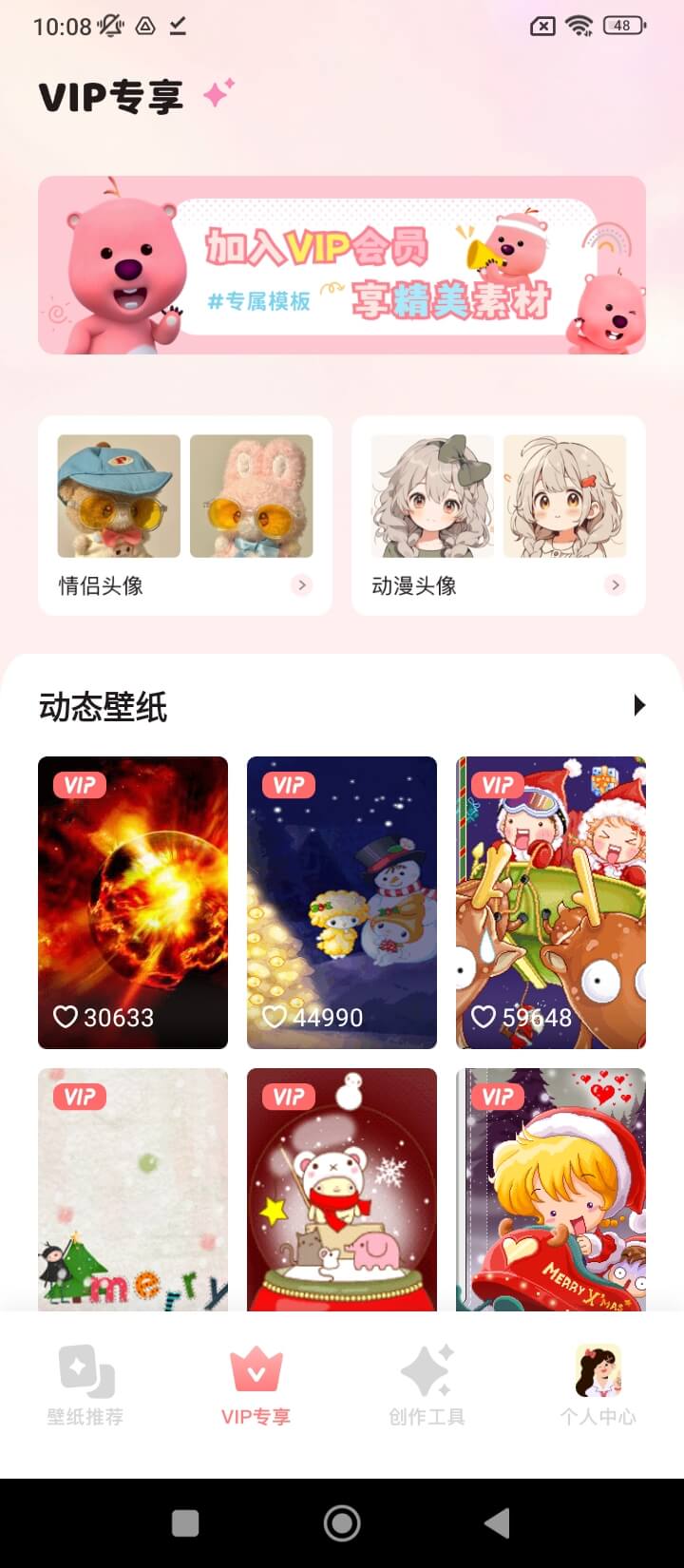Go to the 个人中心 tab

pyautogui.click(x=598, y=1386)
